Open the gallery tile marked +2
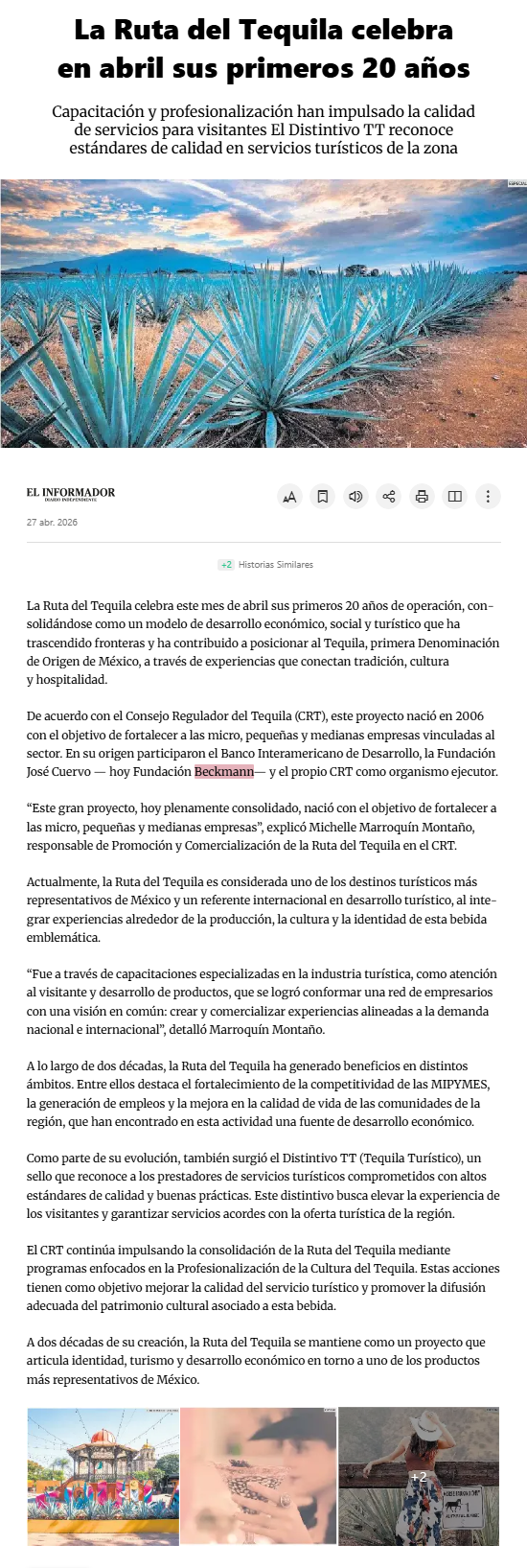 click(x=419, y=1476)
